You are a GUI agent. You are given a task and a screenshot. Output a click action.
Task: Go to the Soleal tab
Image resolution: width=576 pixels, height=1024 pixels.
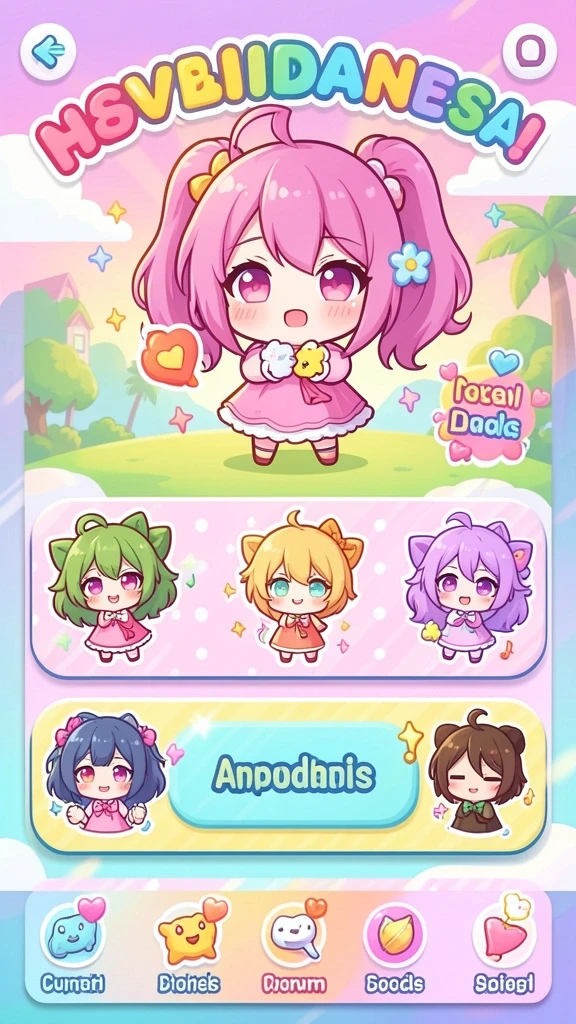click(504, 946)
